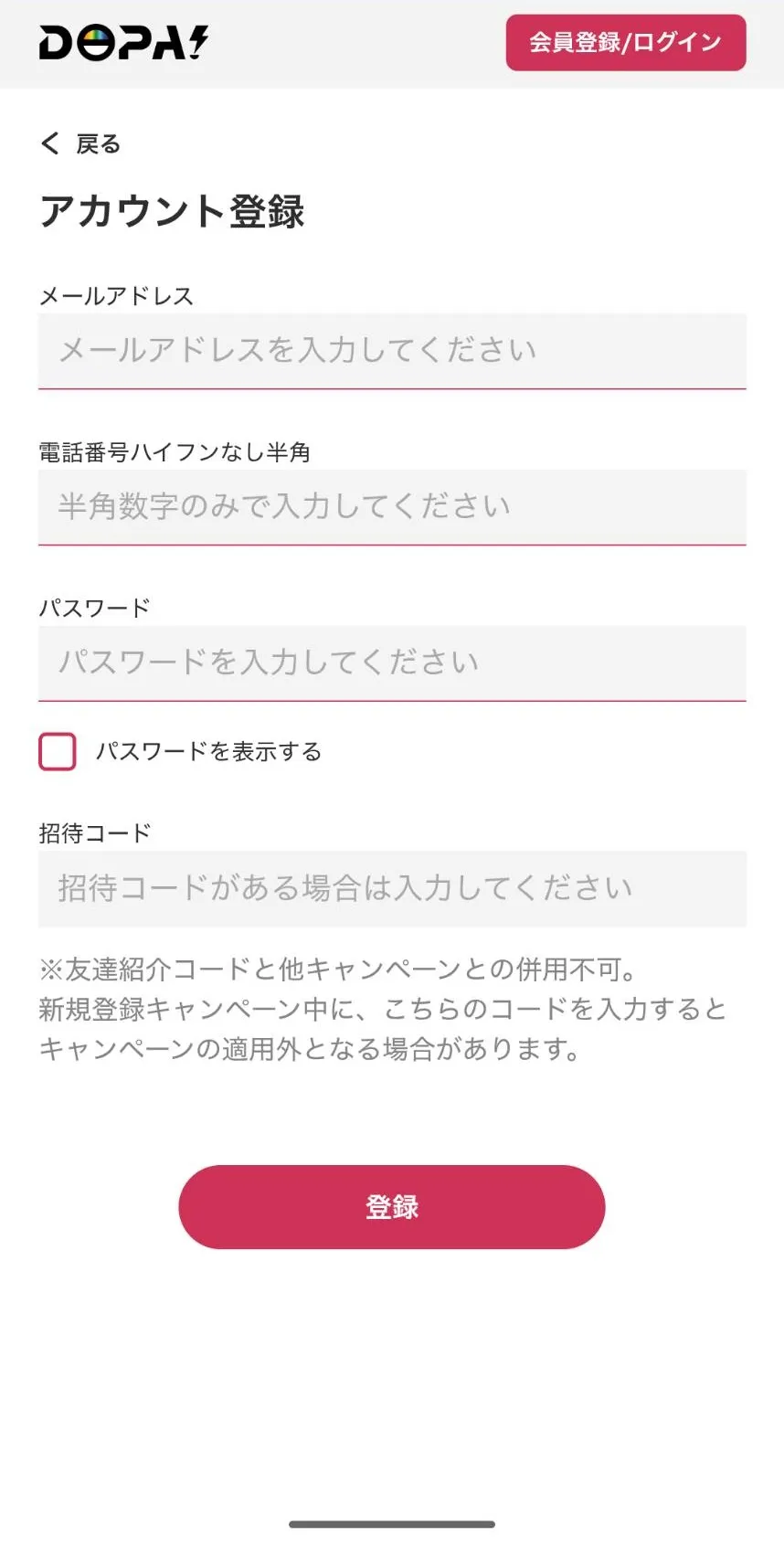The width and height of the screenshot is (784, 1547).
Task: Submit with the 登録 button
Action: tap(392, 1206)
